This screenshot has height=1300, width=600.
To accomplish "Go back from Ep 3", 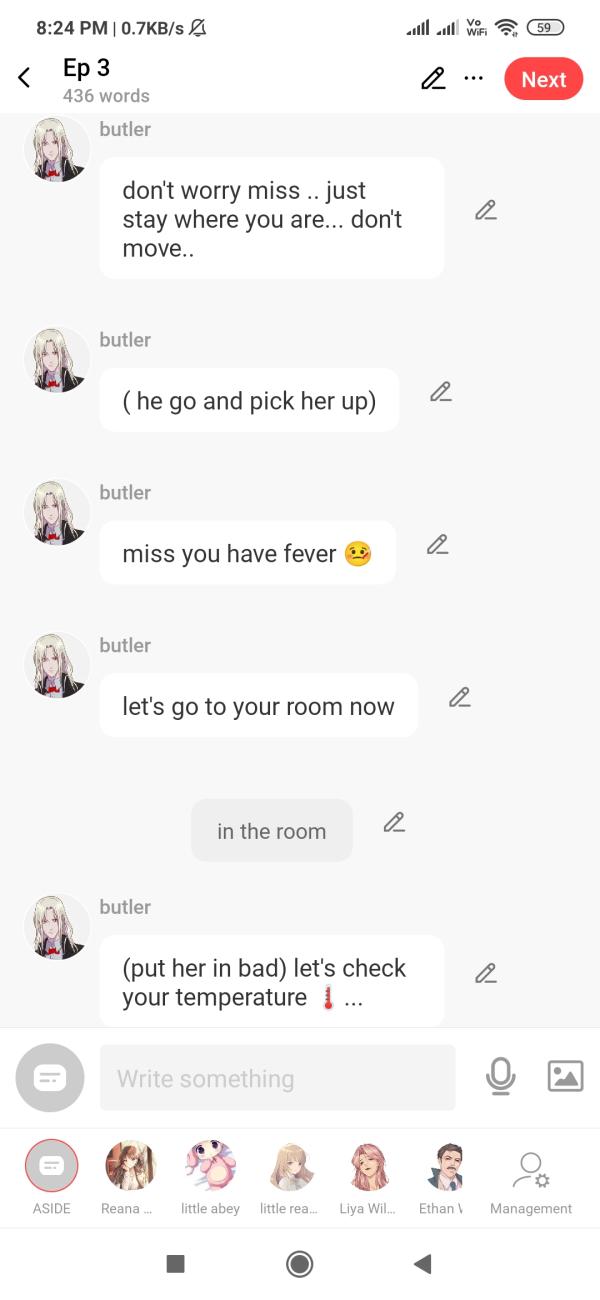I will [x=25, y=78].
